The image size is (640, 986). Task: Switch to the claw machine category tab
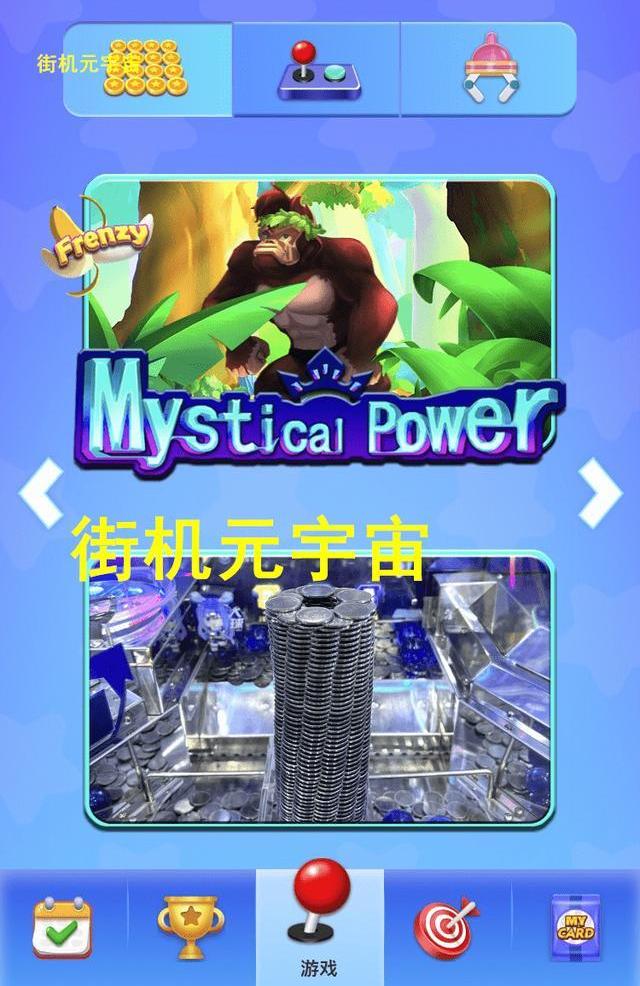(489, 69)
